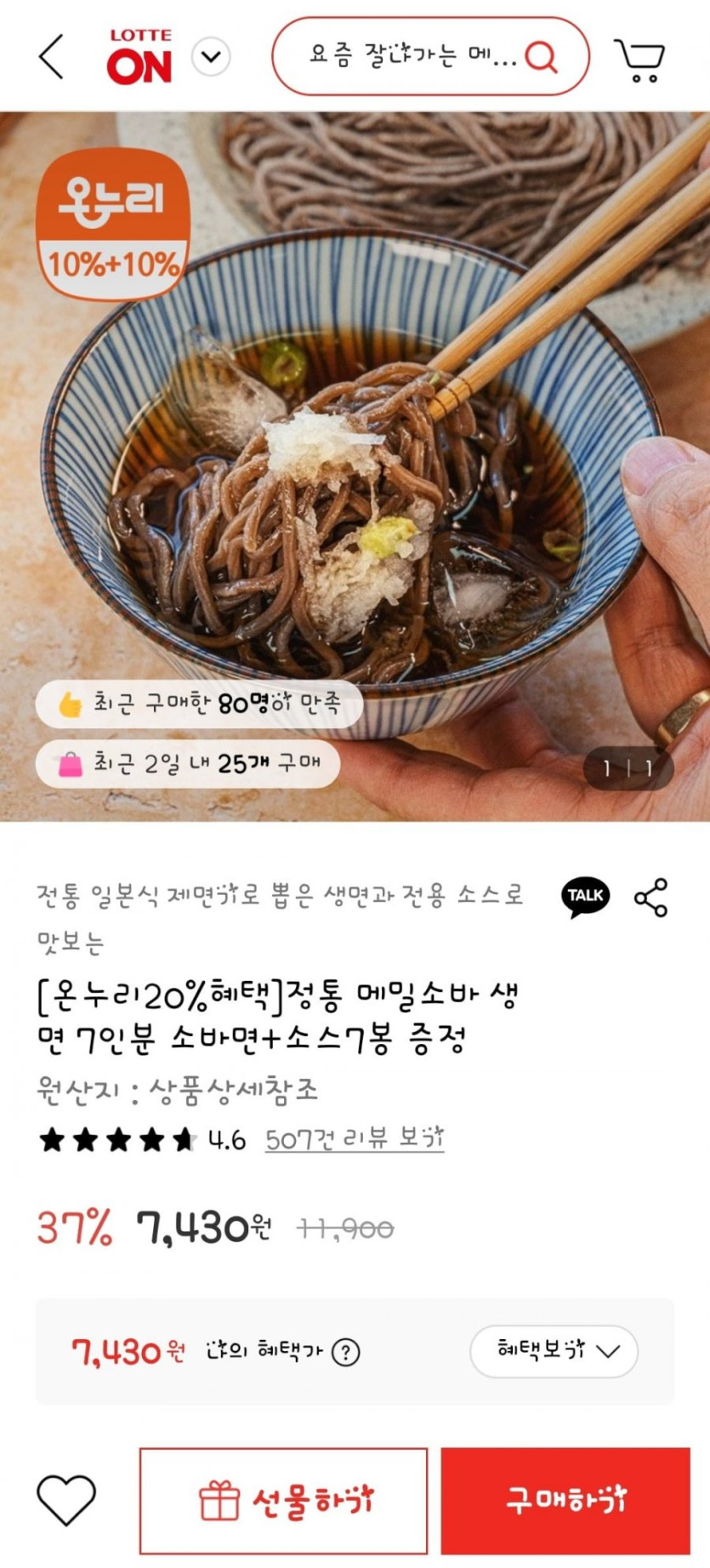Go back with the top-left arrow
710x1568 pixels.
point(51,57)
